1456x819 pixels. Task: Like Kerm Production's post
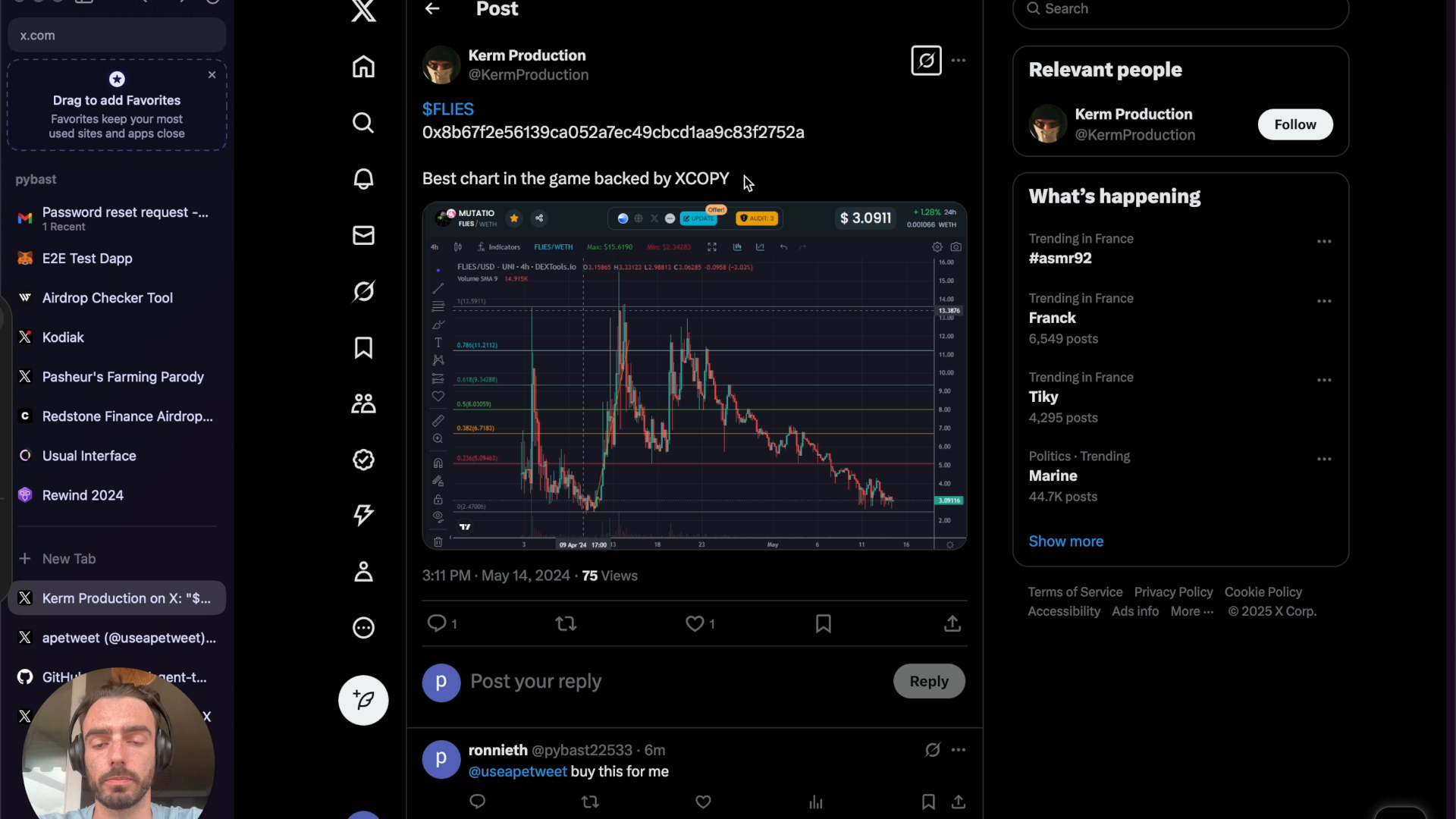695,623
